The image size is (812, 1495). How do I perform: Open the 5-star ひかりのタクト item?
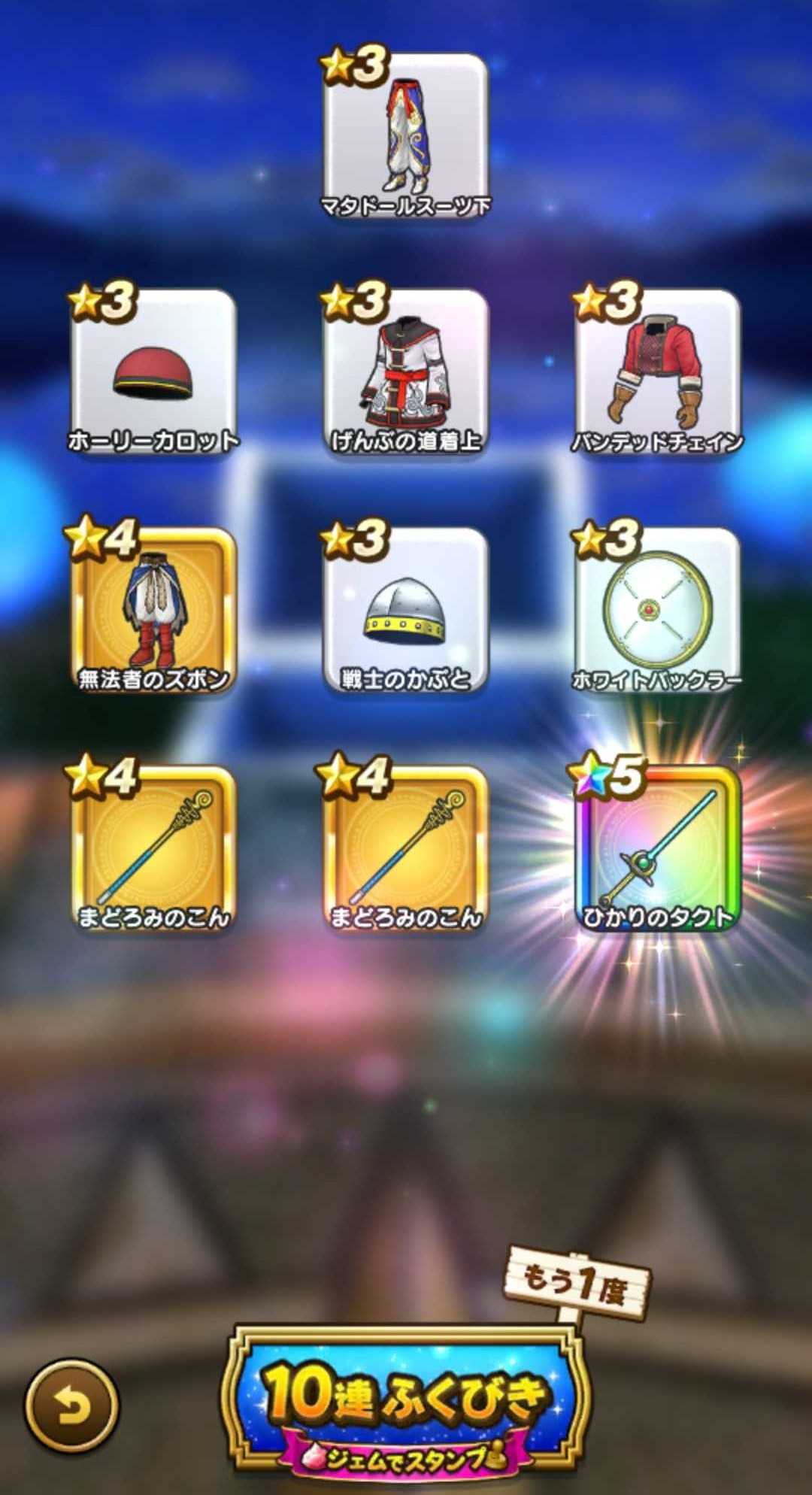coord(657,850)
